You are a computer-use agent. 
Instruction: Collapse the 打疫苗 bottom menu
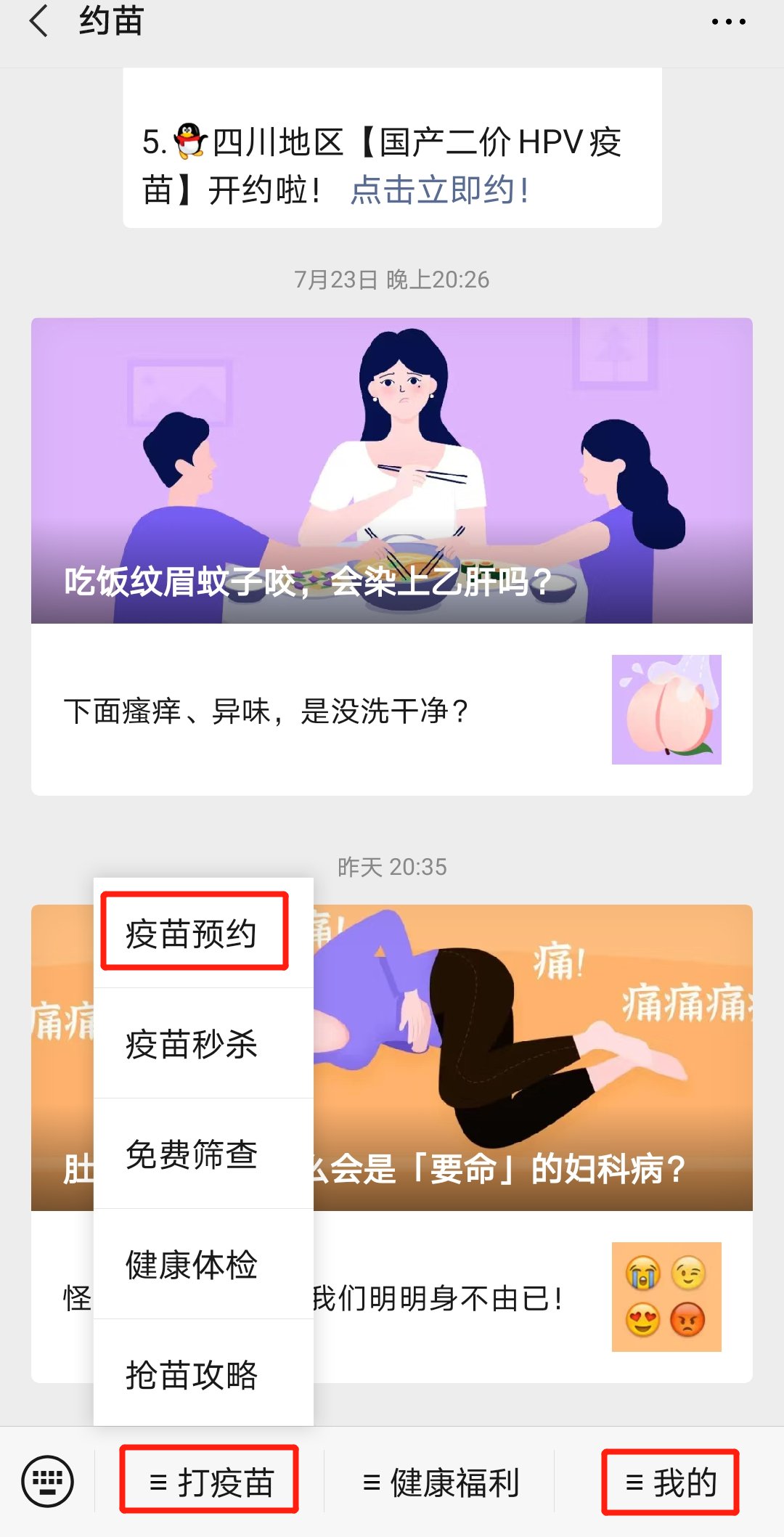[210, 1481]
